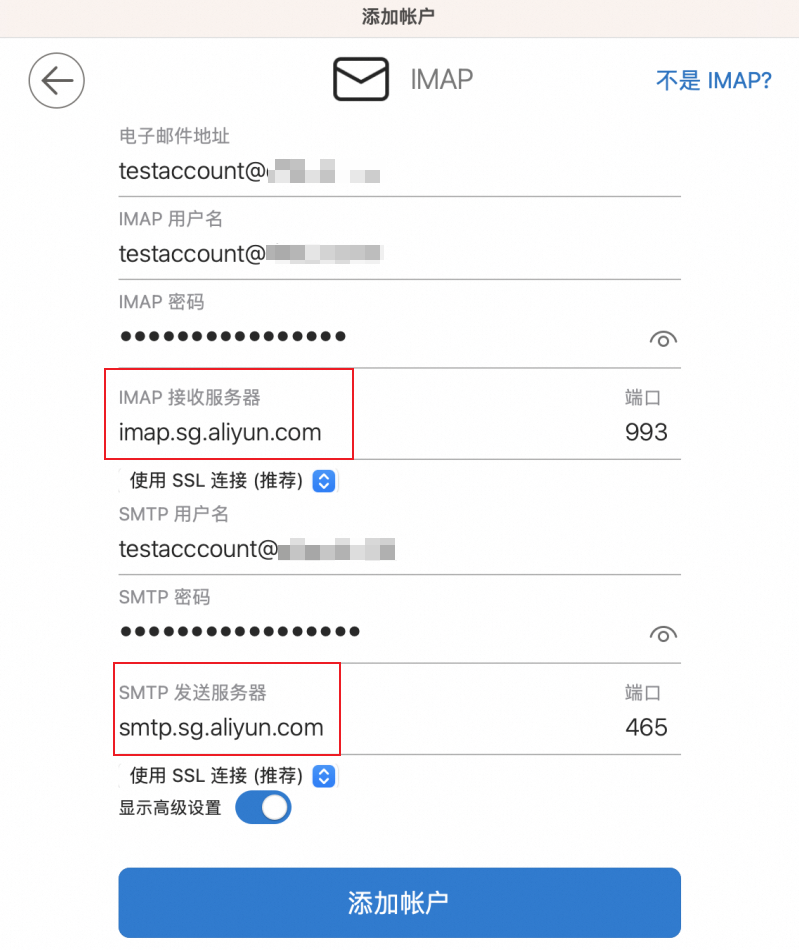Change the SMTP port 465
Viewport: 799px width, 950px height.
point(646,728)
